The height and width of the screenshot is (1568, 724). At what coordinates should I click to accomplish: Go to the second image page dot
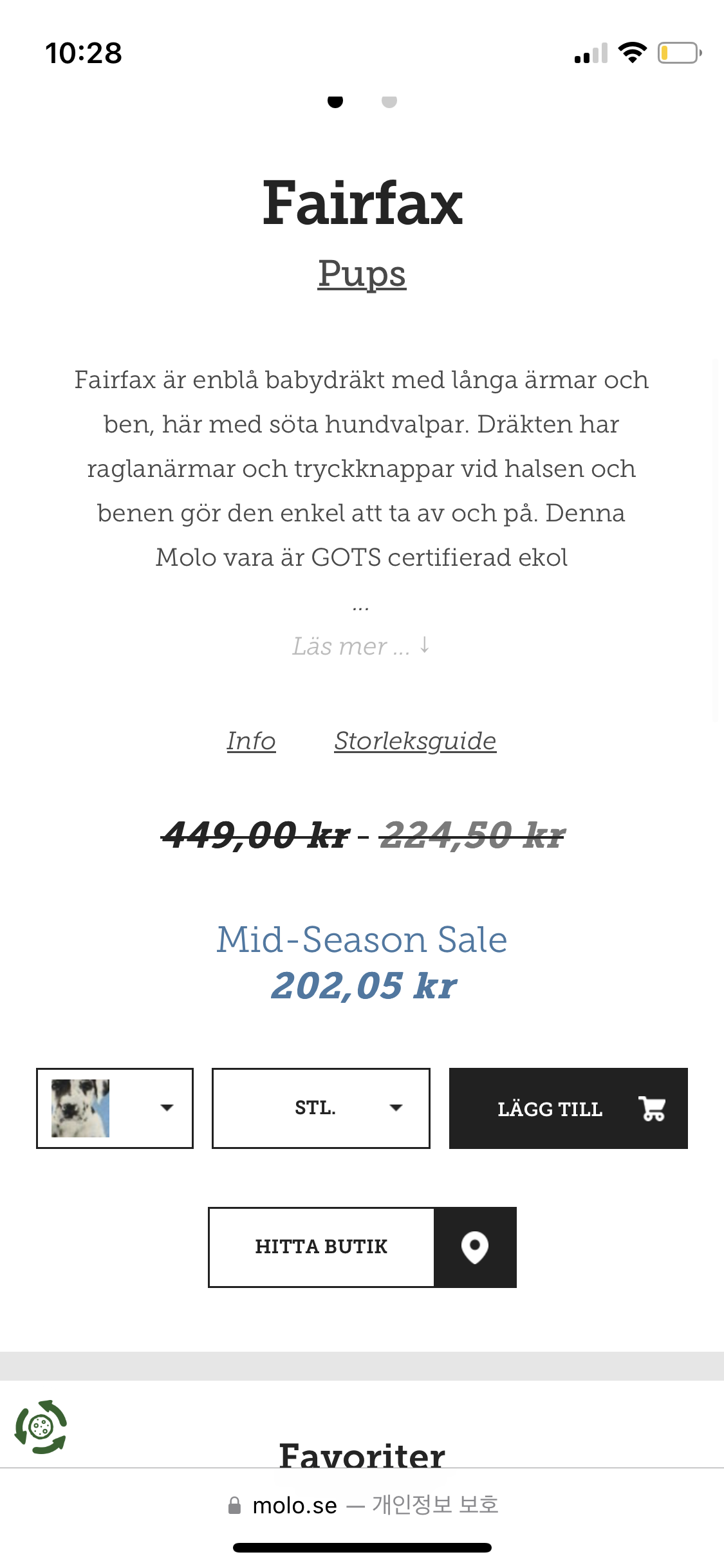[389, 101]
